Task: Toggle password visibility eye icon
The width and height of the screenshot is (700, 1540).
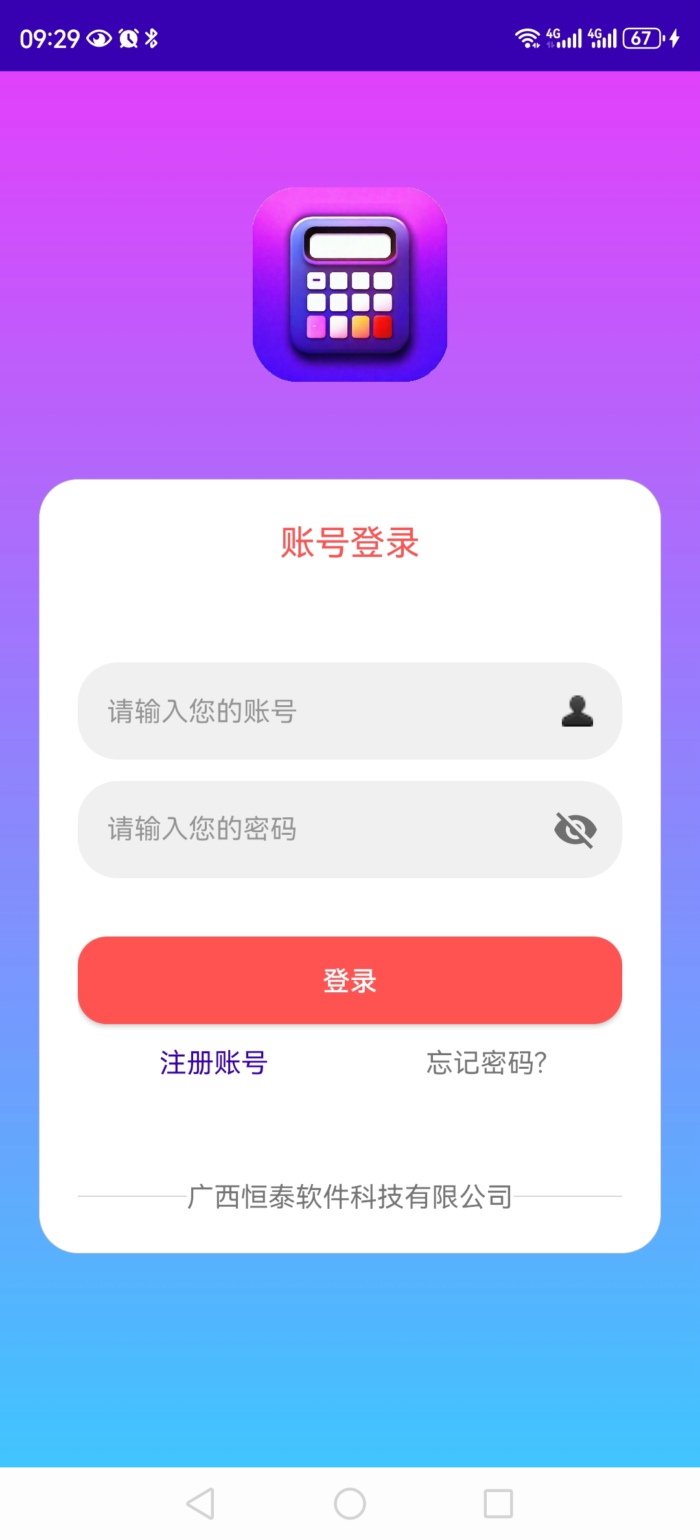Action: click(575, 829)
